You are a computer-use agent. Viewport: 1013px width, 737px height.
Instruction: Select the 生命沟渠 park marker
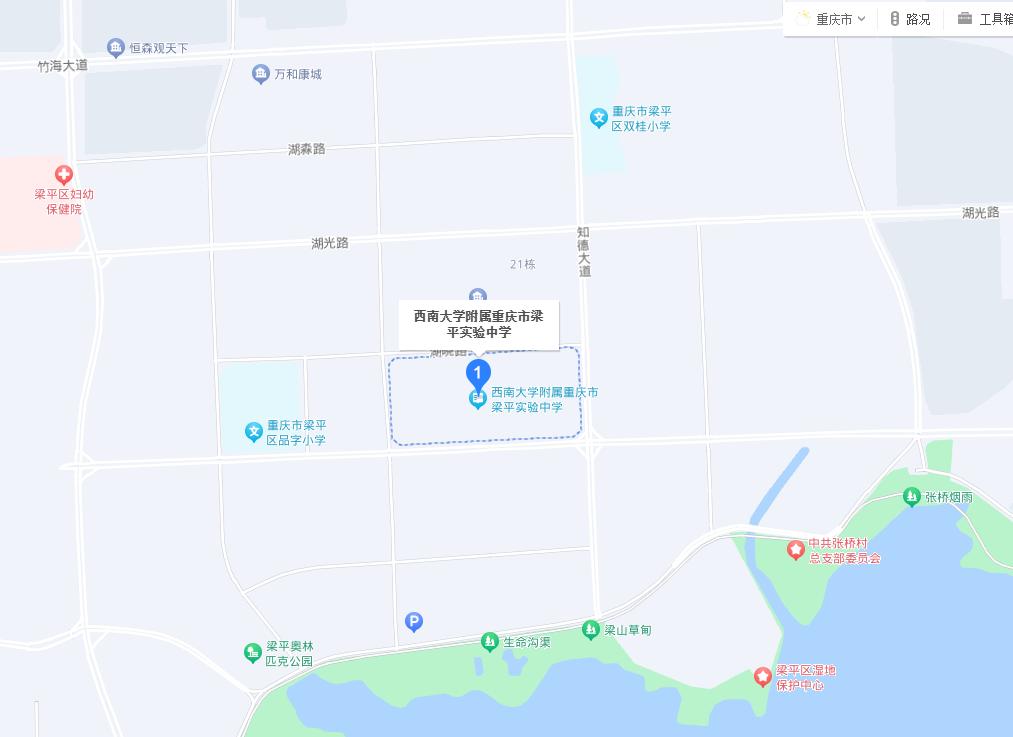(x=490, y=642)
